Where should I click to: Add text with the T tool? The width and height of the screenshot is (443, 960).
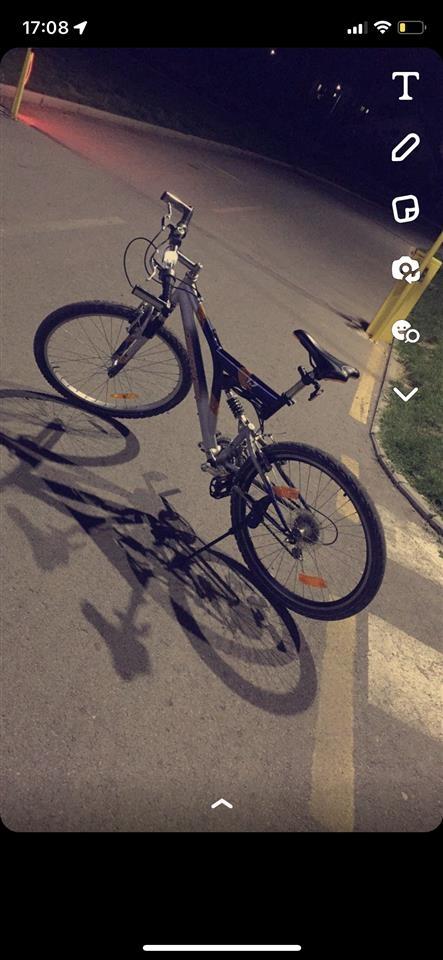406,85
